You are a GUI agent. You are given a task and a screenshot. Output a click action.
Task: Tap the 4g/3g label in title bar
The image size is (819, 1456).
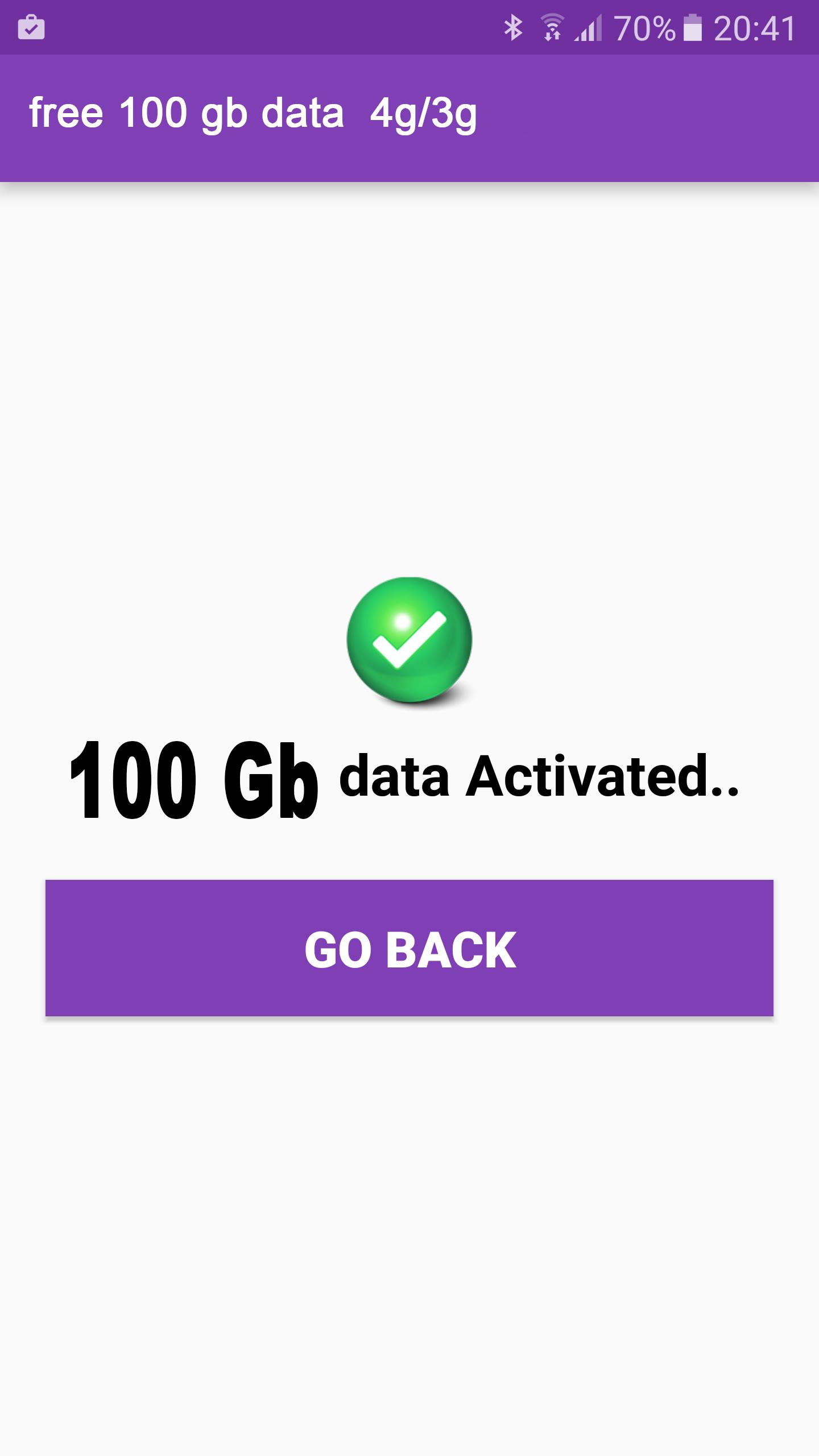click(424, 114)
